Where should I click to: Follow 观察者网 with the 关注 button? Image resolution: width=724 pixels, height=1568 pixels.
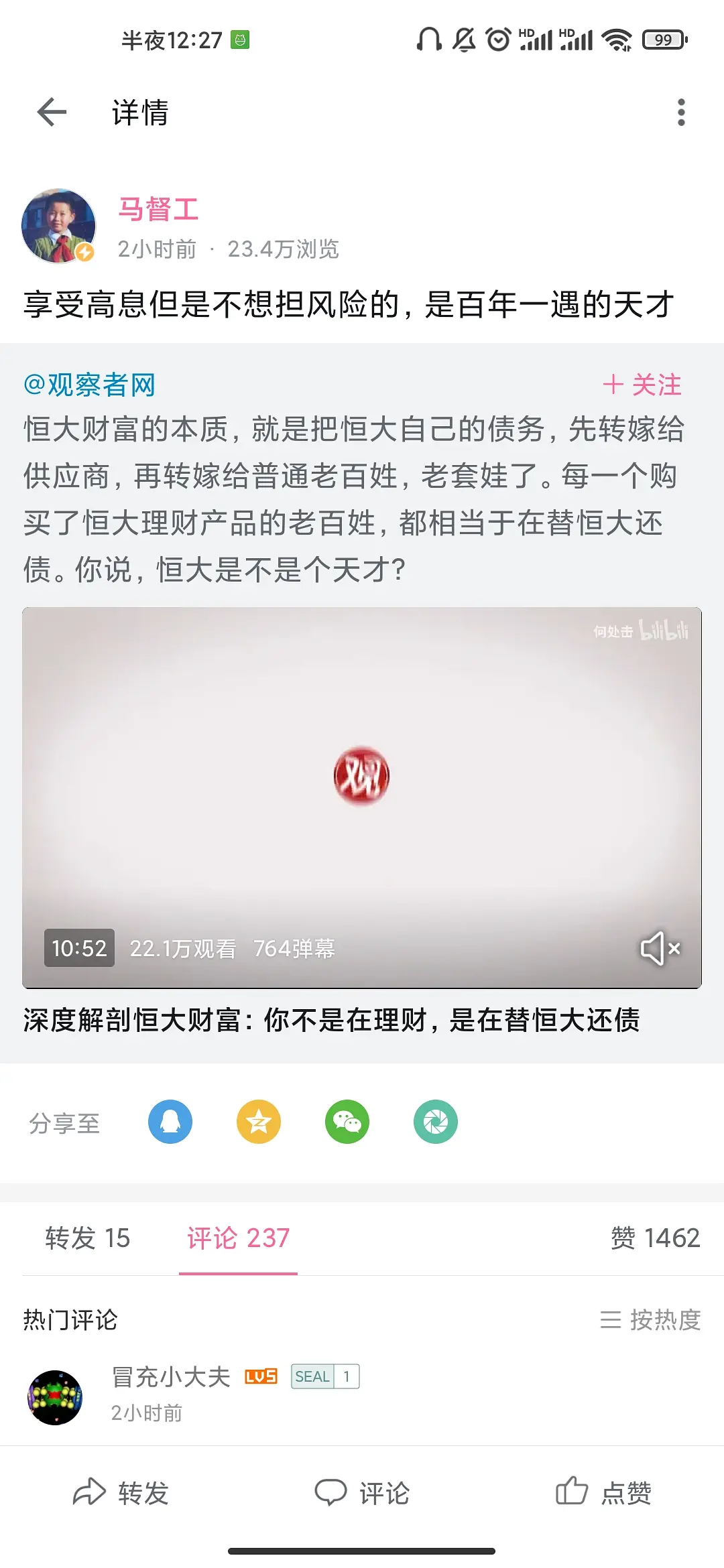click(x=642, y=385)
